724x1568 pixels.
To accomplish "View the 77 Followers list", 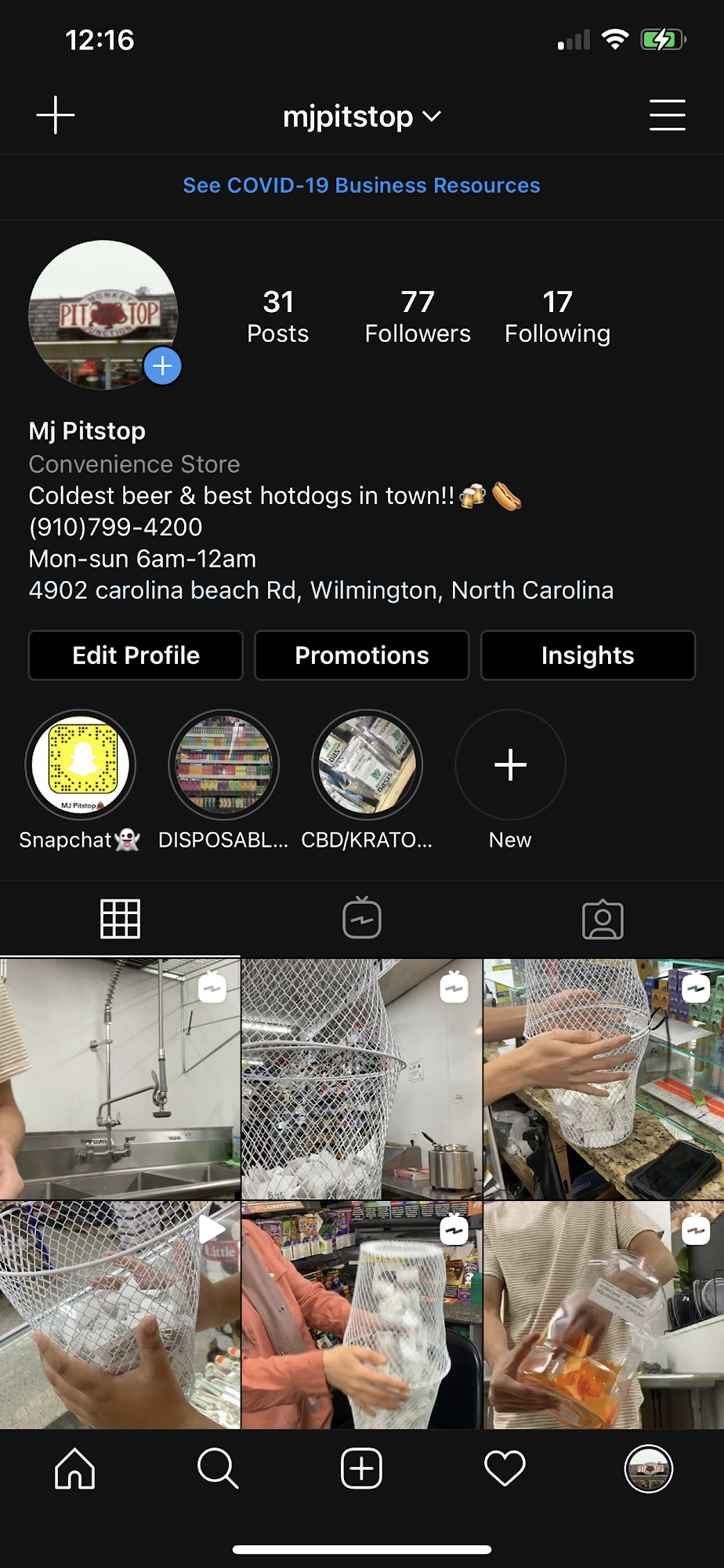I will (418, 317).
